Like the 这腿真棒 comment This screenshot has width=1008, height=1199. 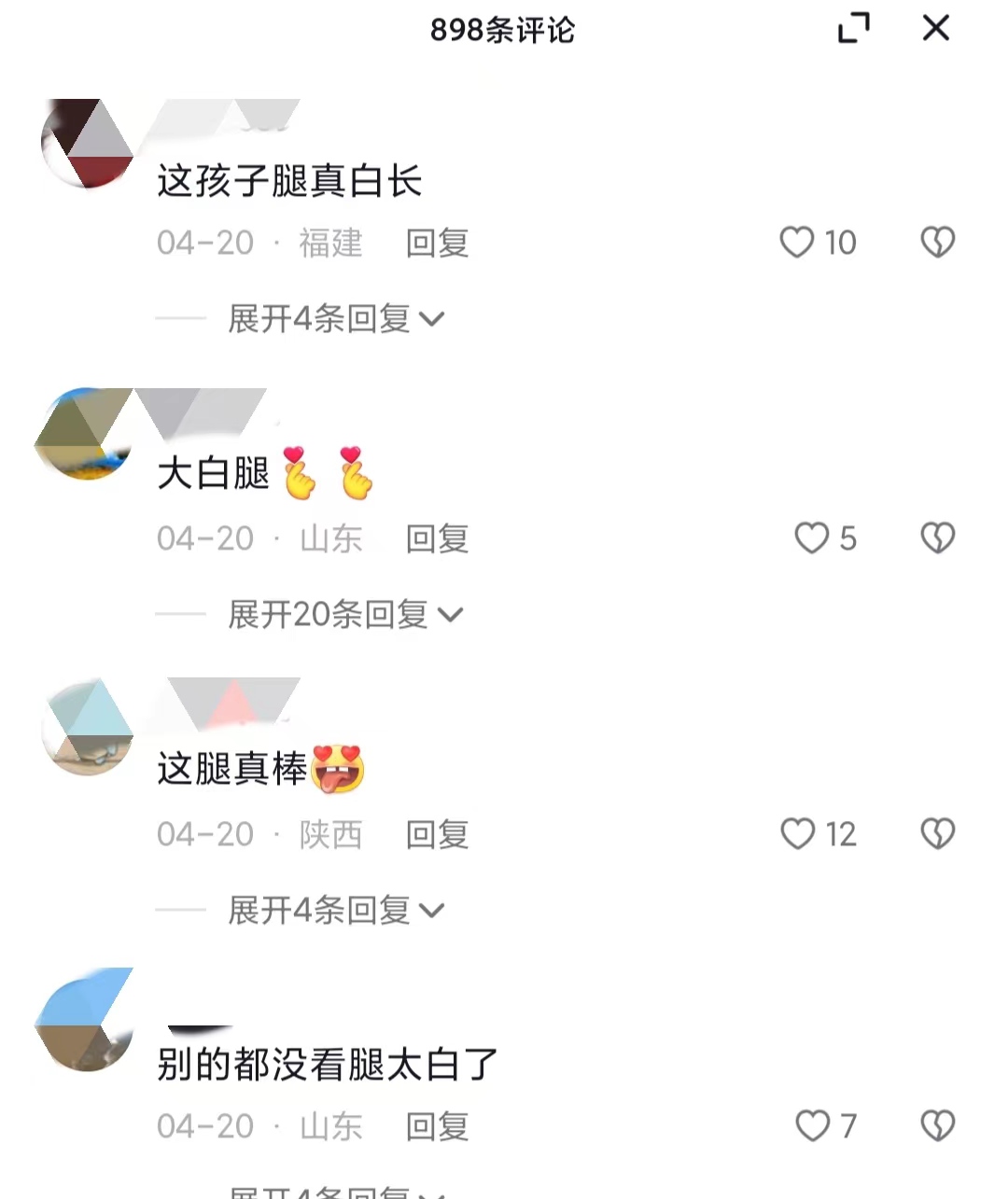pyautogui.click(x=796, y=834)
